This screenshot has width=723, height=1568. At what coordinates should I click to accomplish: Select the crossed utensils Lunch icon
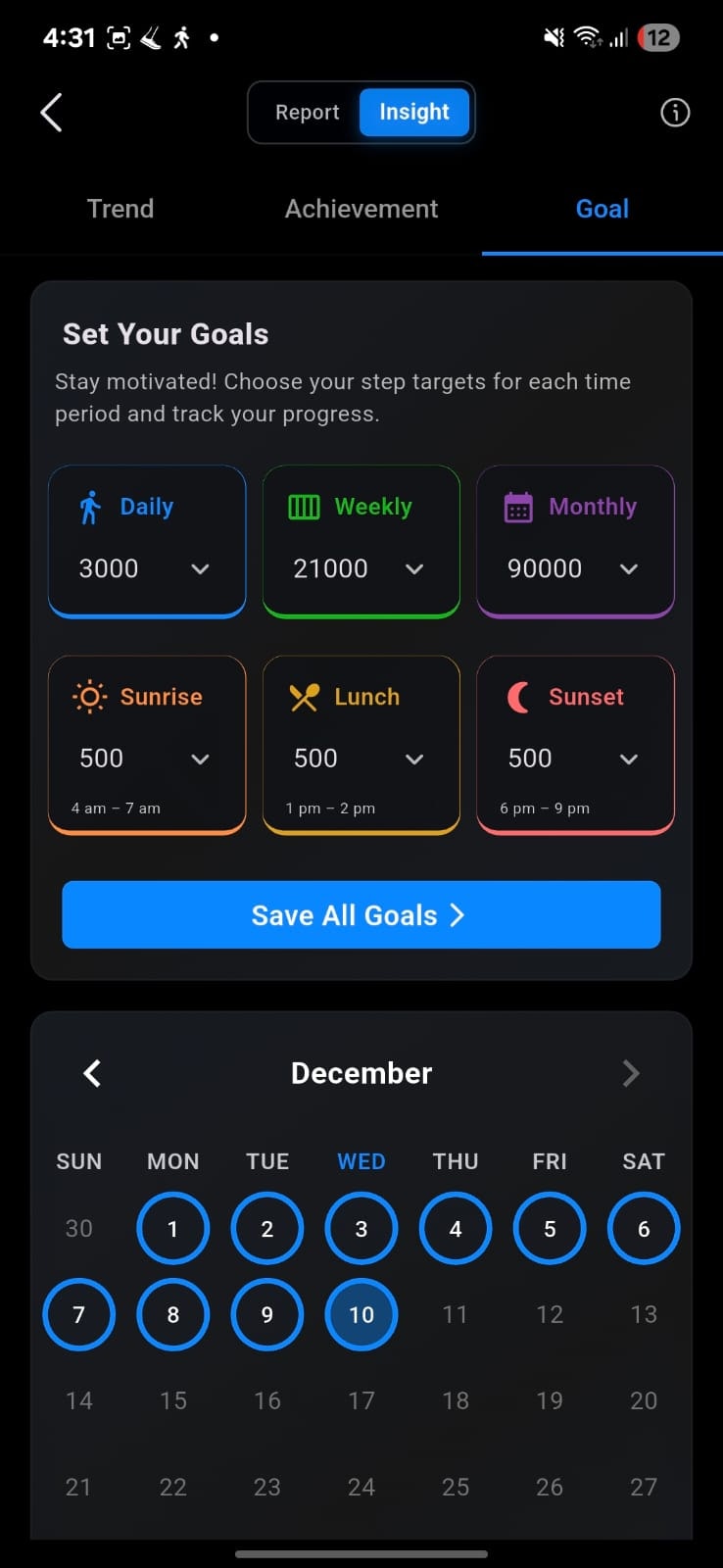303,697
